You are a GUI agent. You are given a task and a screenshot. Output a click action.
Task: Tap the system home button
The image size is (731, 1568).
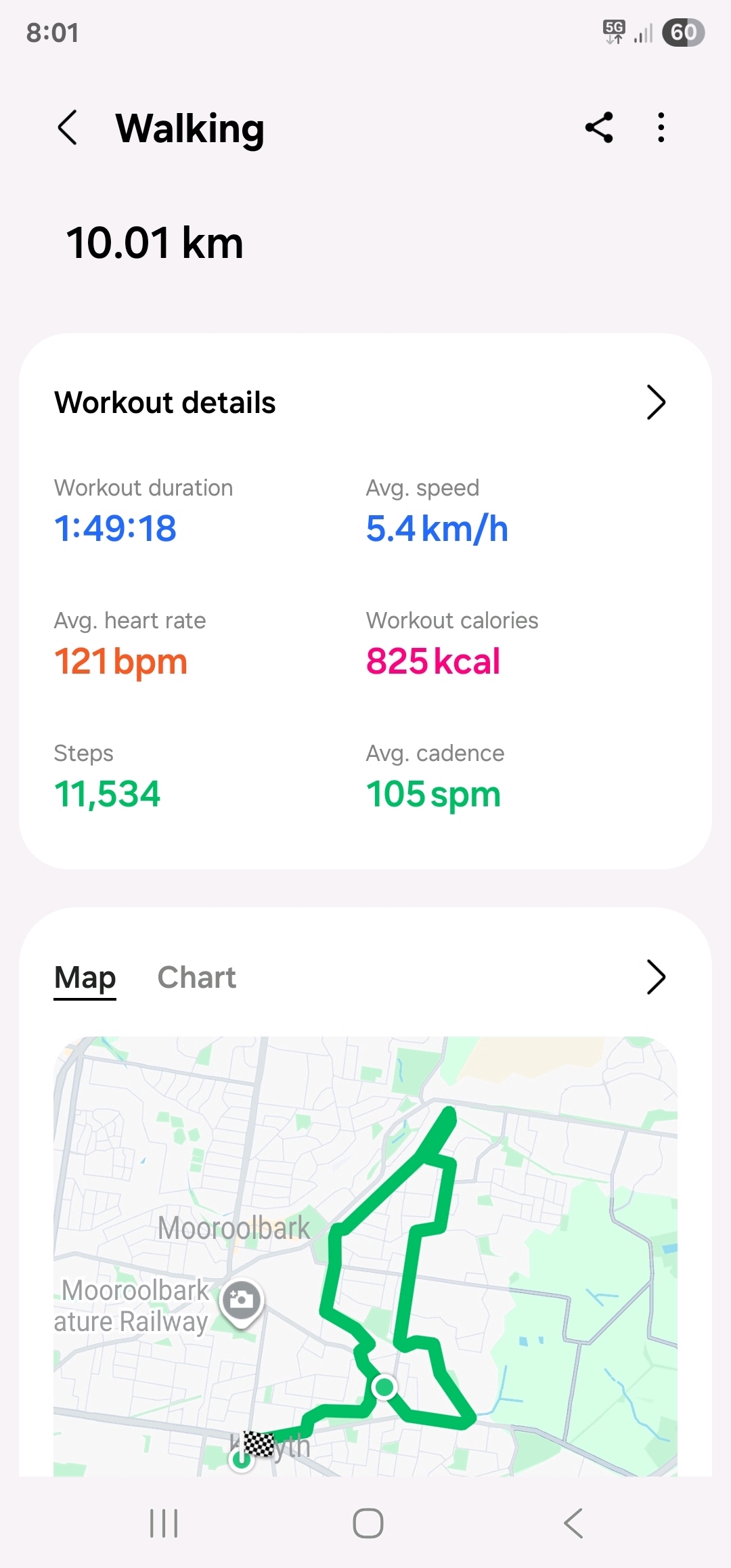pyautogui.click(x=368, y=1523)
